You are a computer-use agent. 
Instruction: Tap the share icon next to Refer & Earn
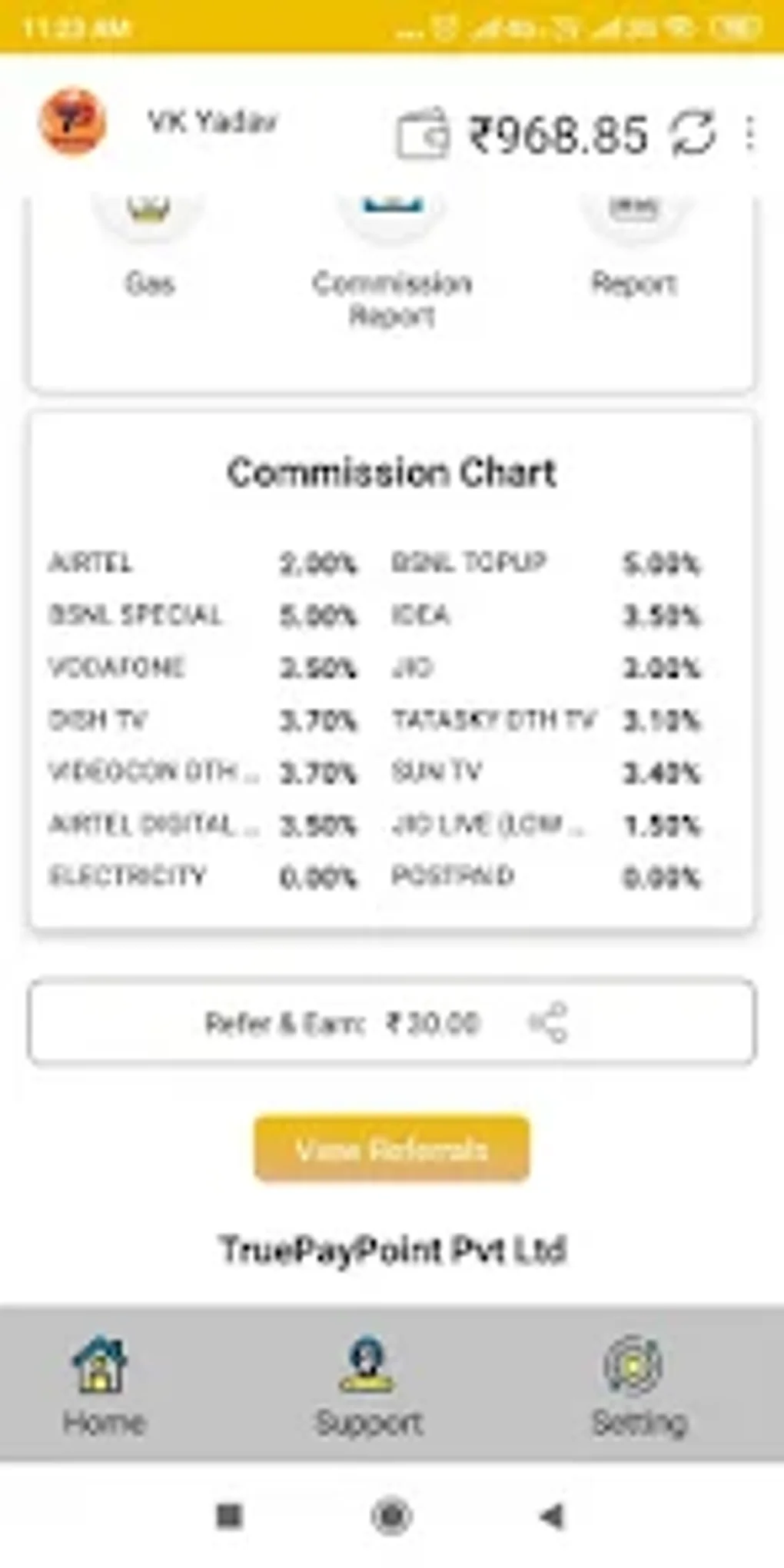click(x=548, y=1021)
